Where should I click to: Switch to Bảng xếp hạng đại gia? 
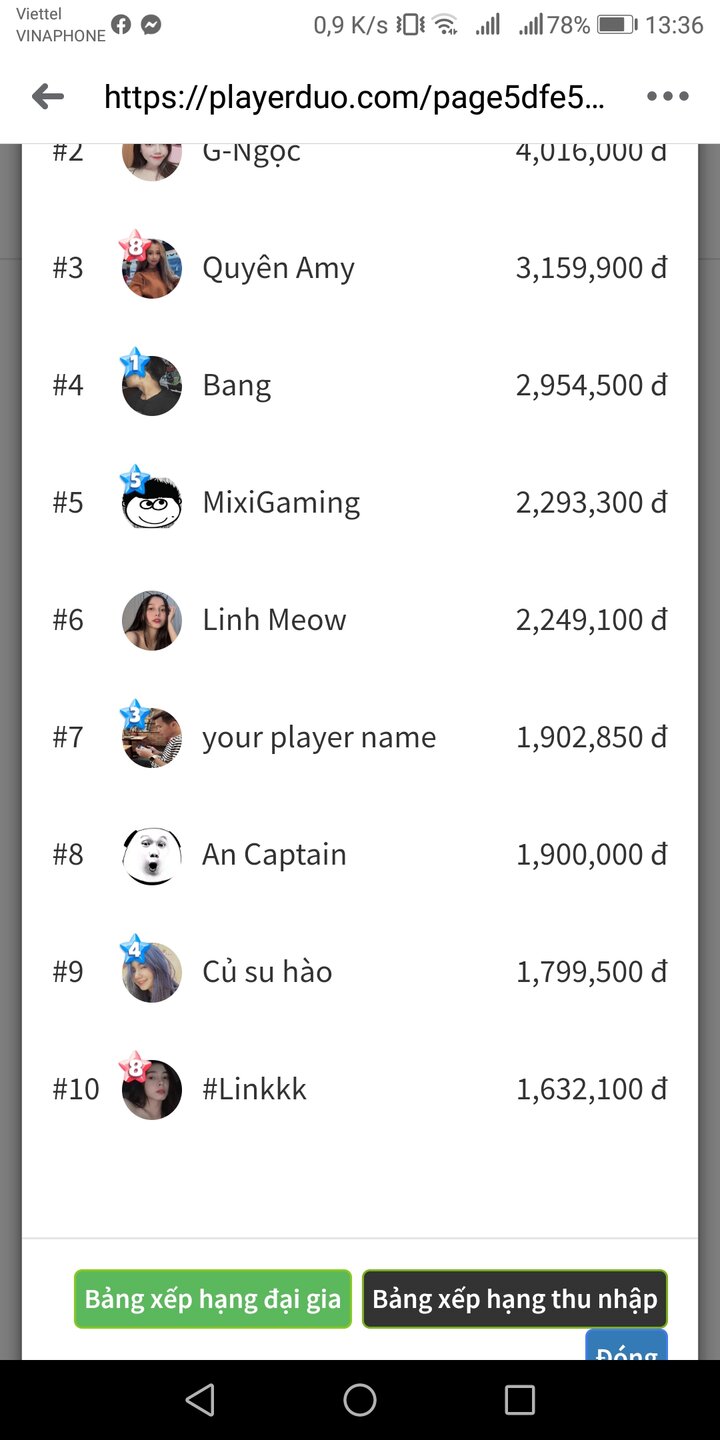[213, 1299]
